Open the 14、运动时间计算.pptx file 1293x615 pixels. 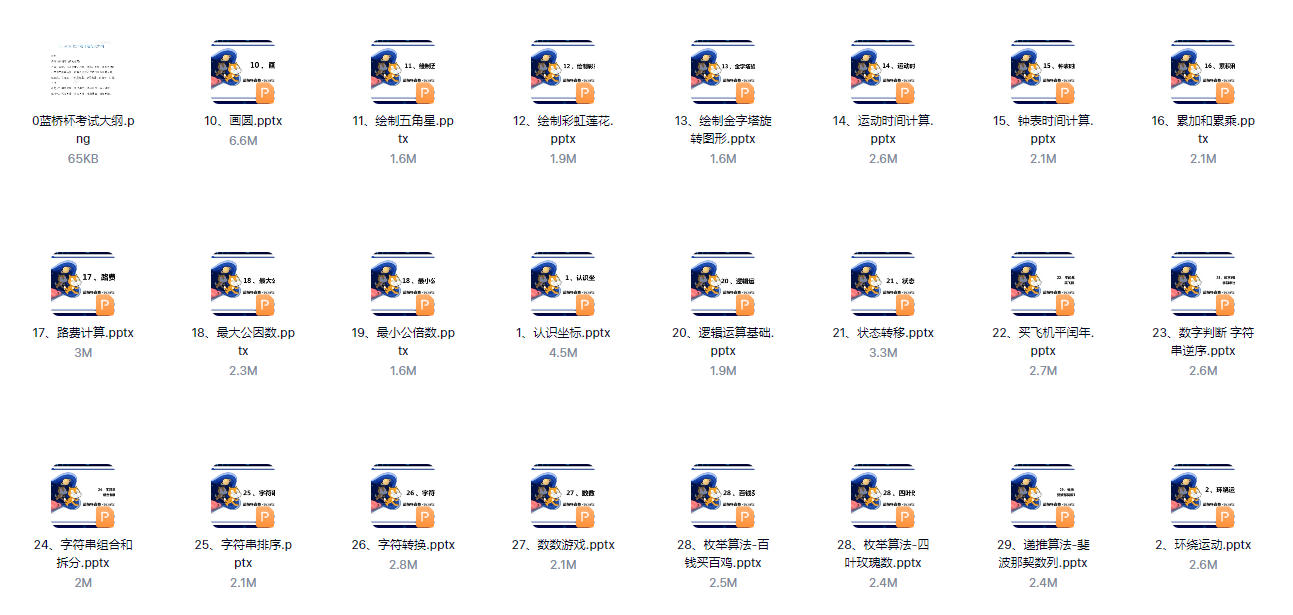[x=883, y=72]
